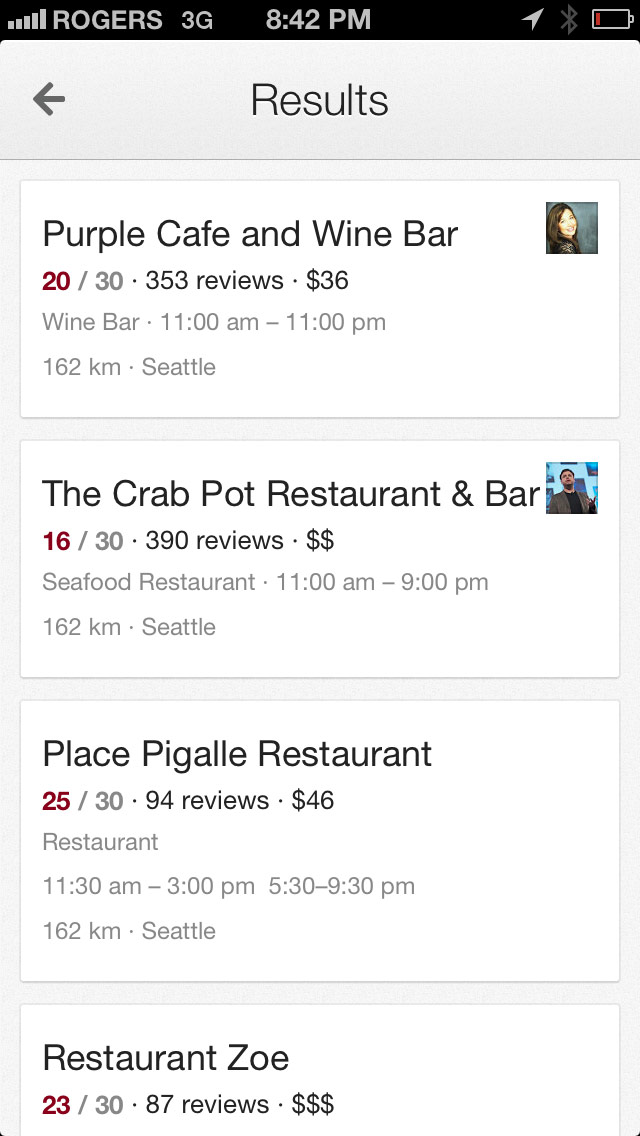Viewport: 640px width, 1136px height.
Task: Open Place Pigalle Restaurant result
Action: pyautogui.click(x=320, y=840)
